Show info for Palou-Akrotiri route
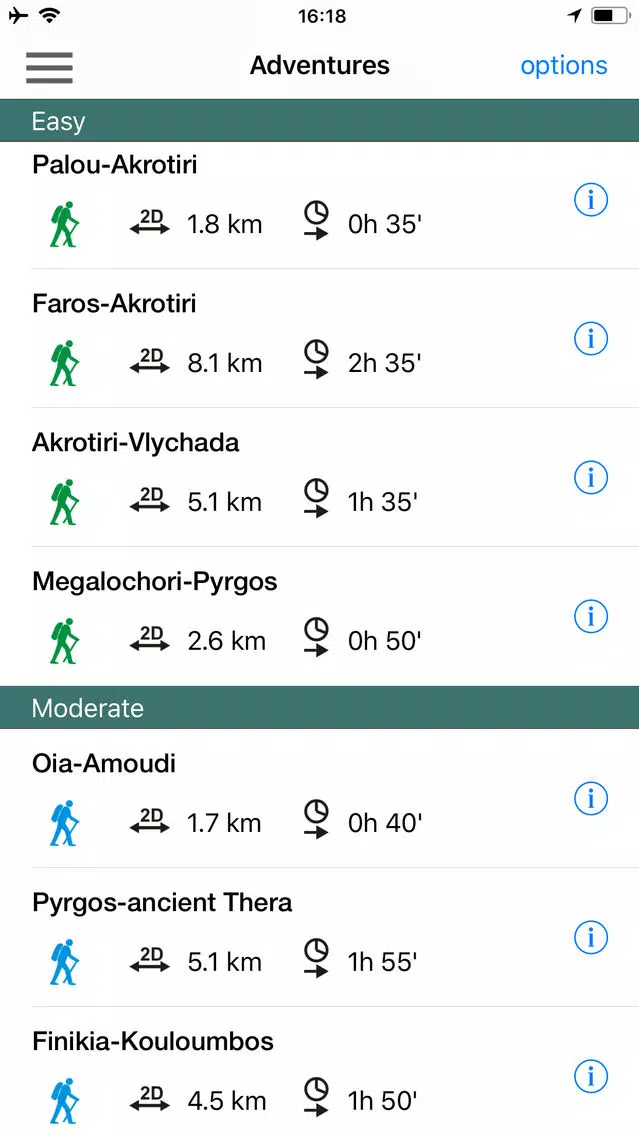Screen dimensions: 639x1136 590,199
